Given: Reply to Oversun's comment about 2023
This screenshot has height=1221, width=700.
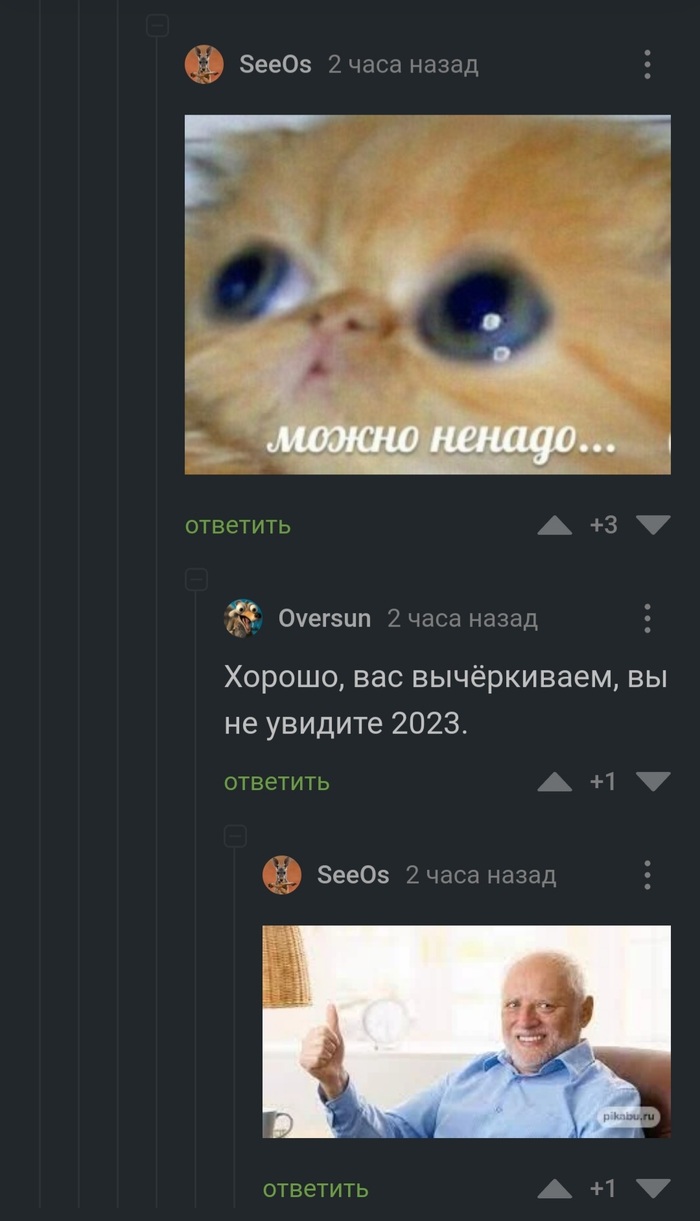Looking at the screenshot, I should 277,782.
